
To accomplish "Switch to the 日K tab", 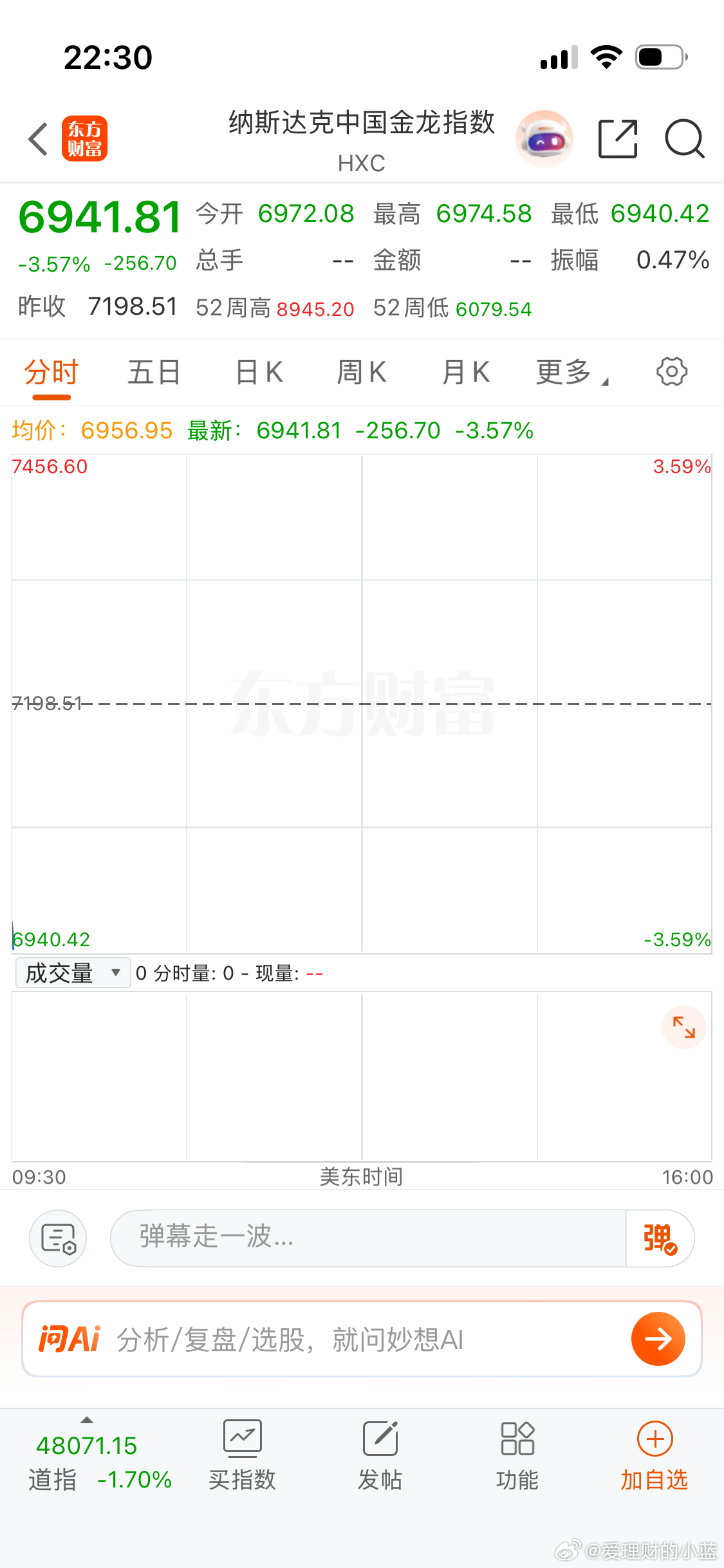I will tap(257, 372).
